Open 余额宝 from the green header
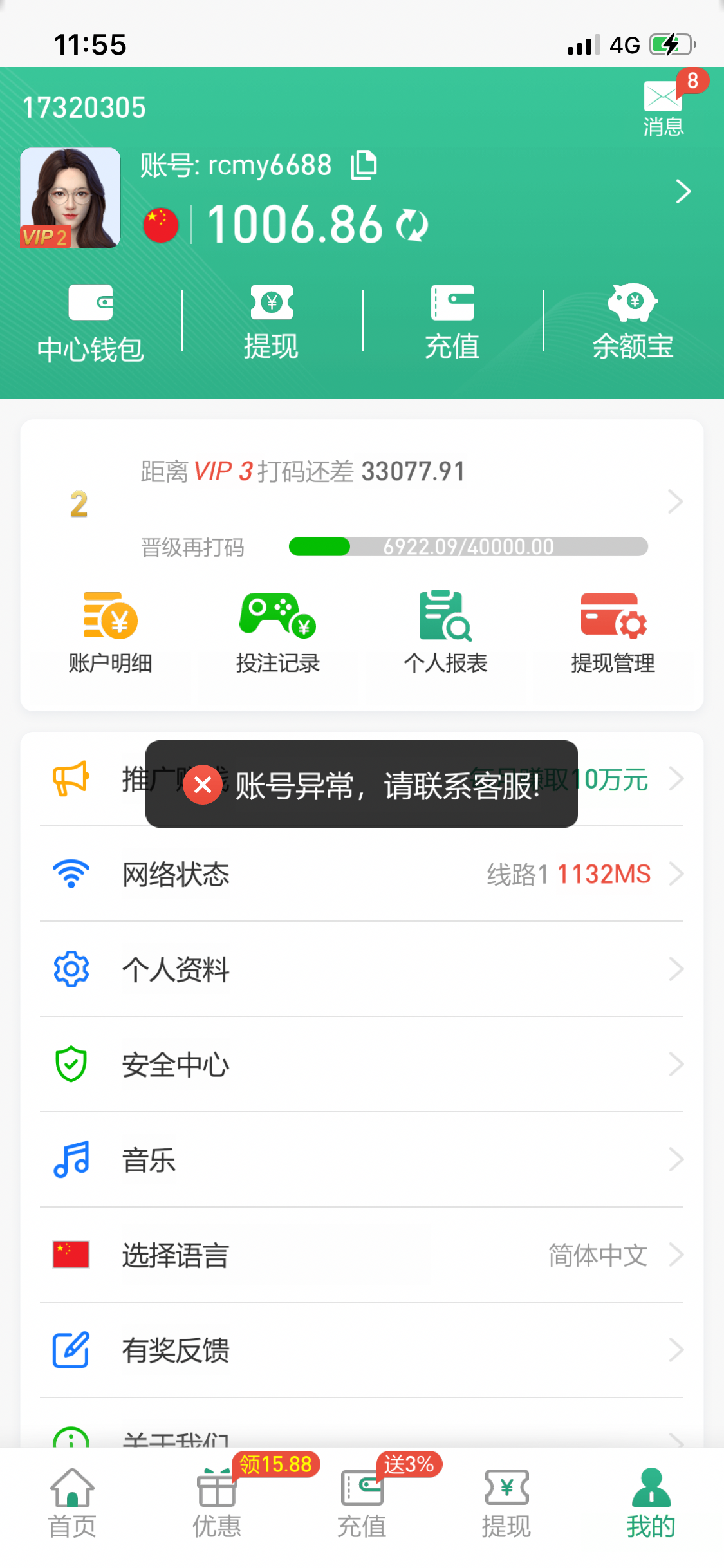This screenshot has height=1568, width=724. tap(633, 322)
